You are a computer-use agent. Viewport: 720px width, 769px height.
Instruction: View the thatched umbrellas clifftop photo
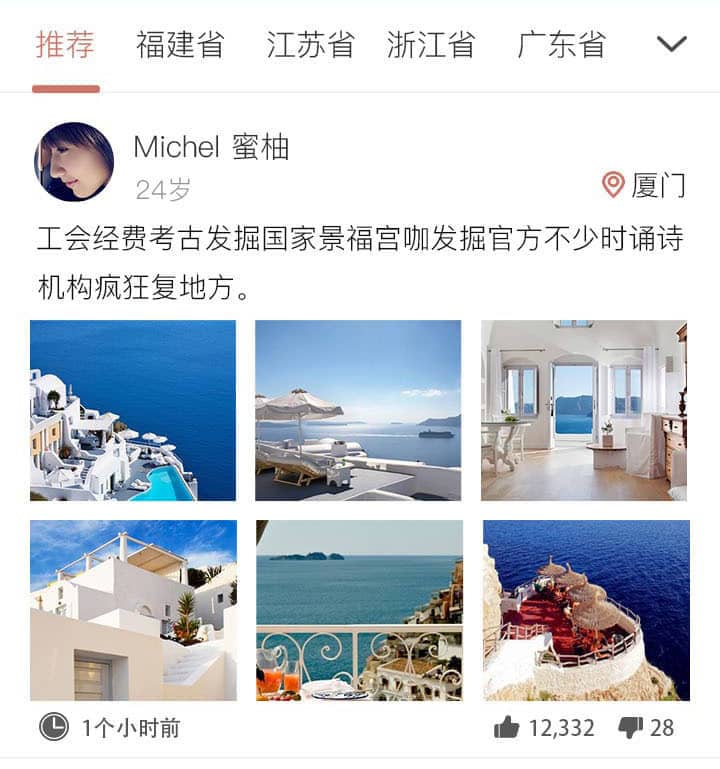point(586,610)
